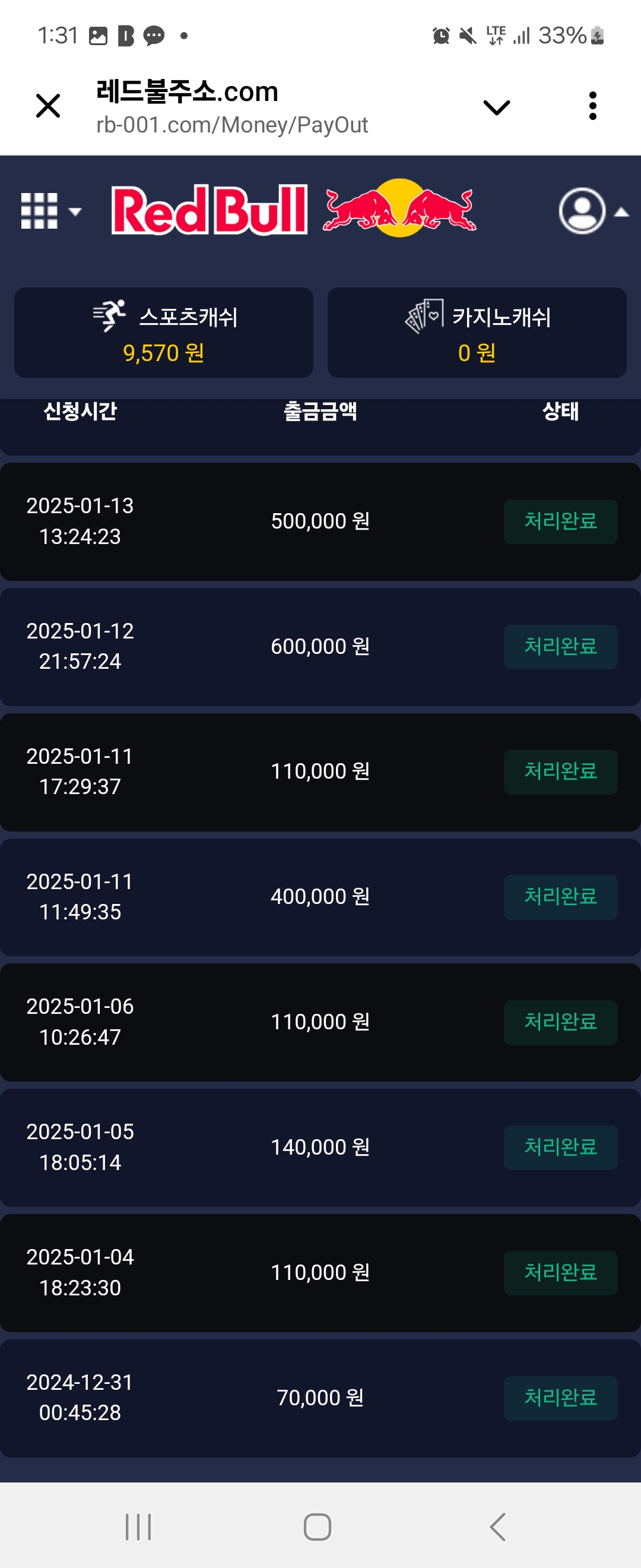Tap the Red Bull site logo
641x1568 pixels.
(x=294, y=209)
